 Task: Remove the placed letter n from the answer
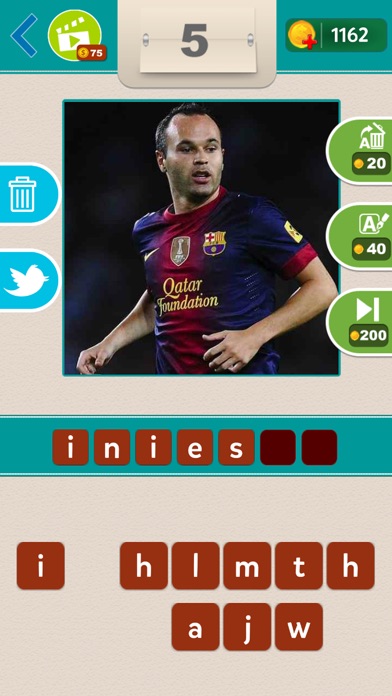(112, 447)
